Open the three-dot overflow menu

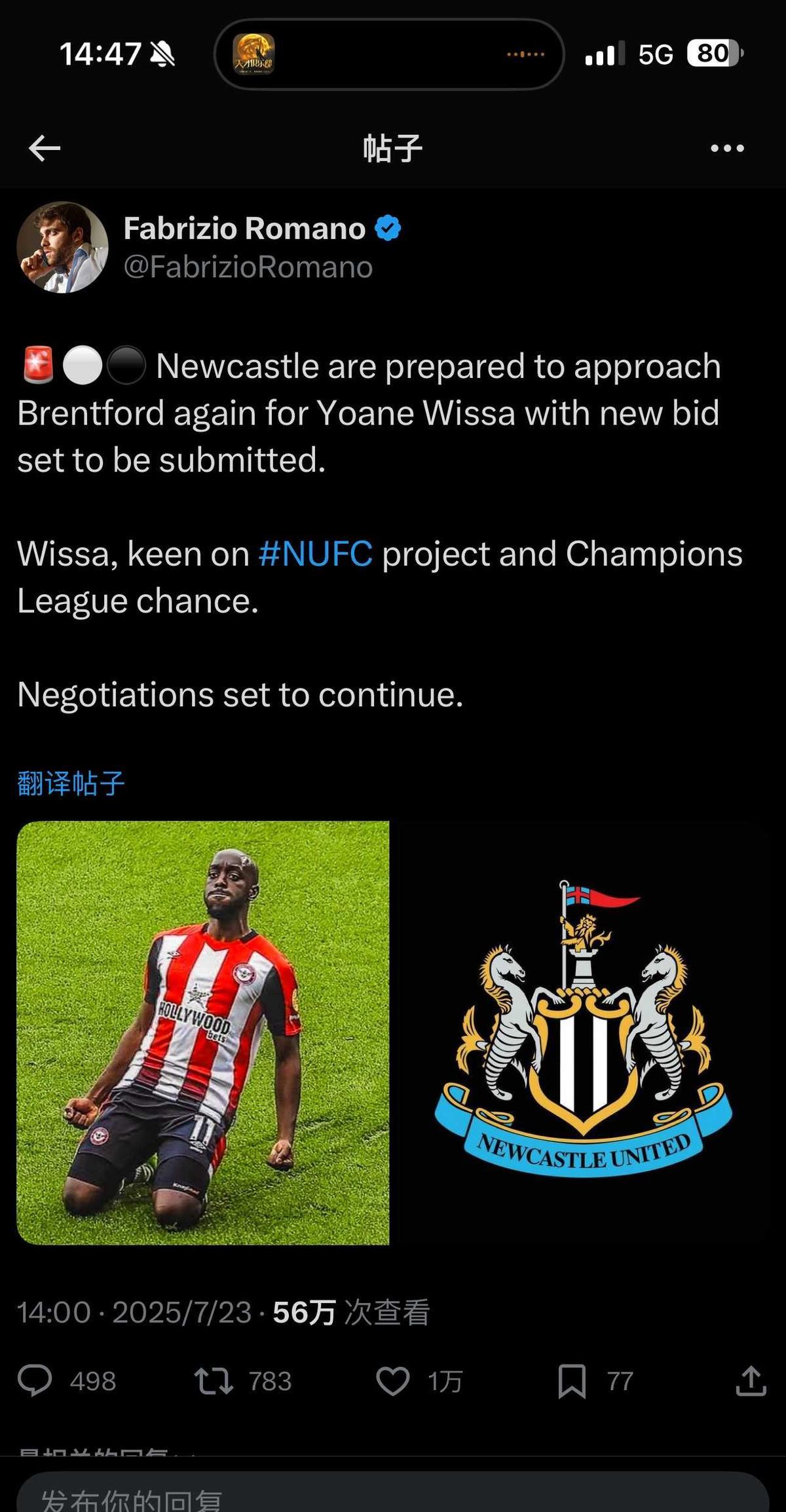(727, 149)
